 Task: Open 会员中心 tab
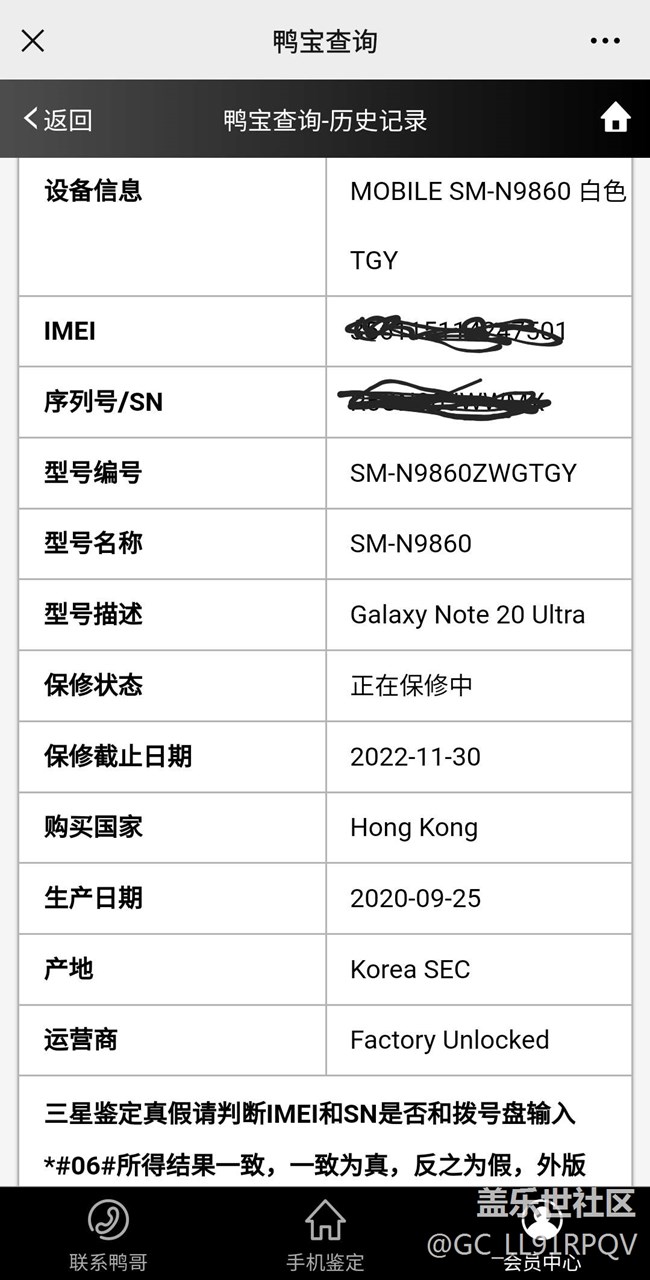(x=542, y=1234)
